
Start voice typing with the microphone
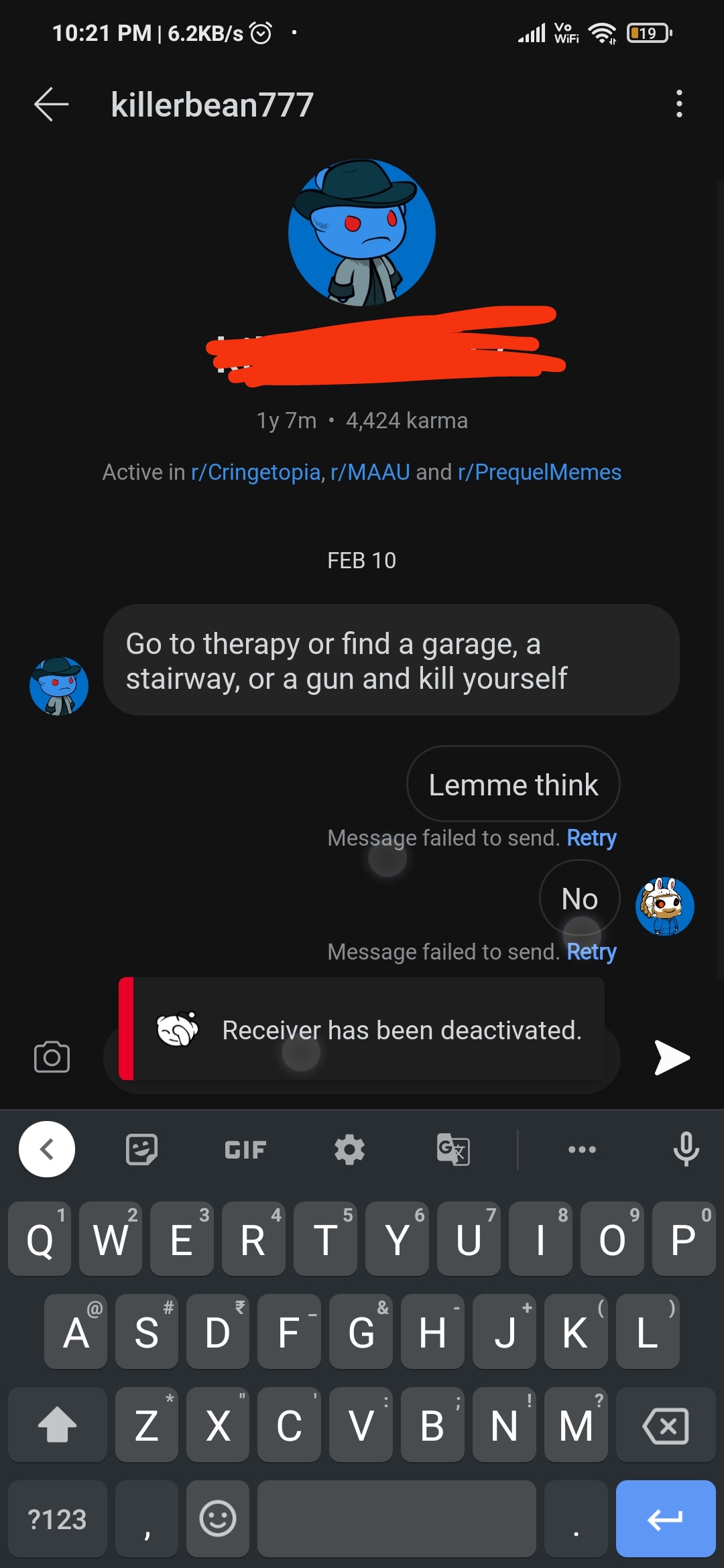click(686, 1150)
